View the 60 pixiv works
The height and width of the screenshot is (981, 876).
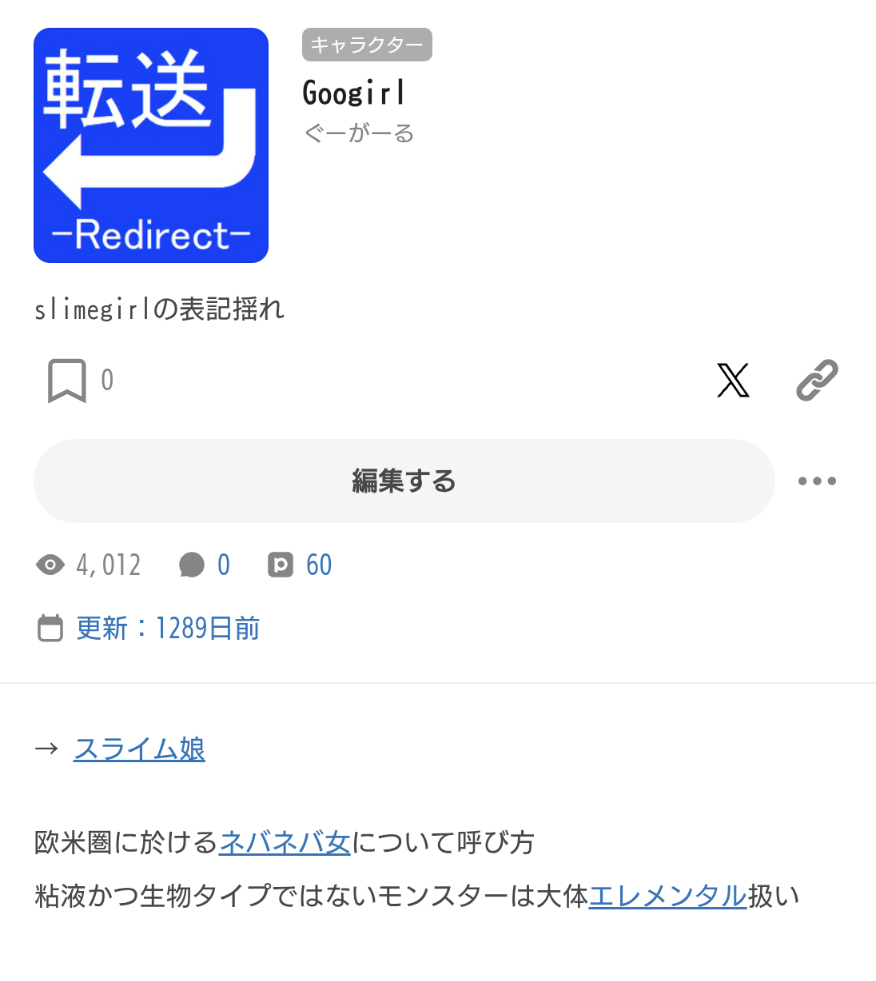(301, 565)
